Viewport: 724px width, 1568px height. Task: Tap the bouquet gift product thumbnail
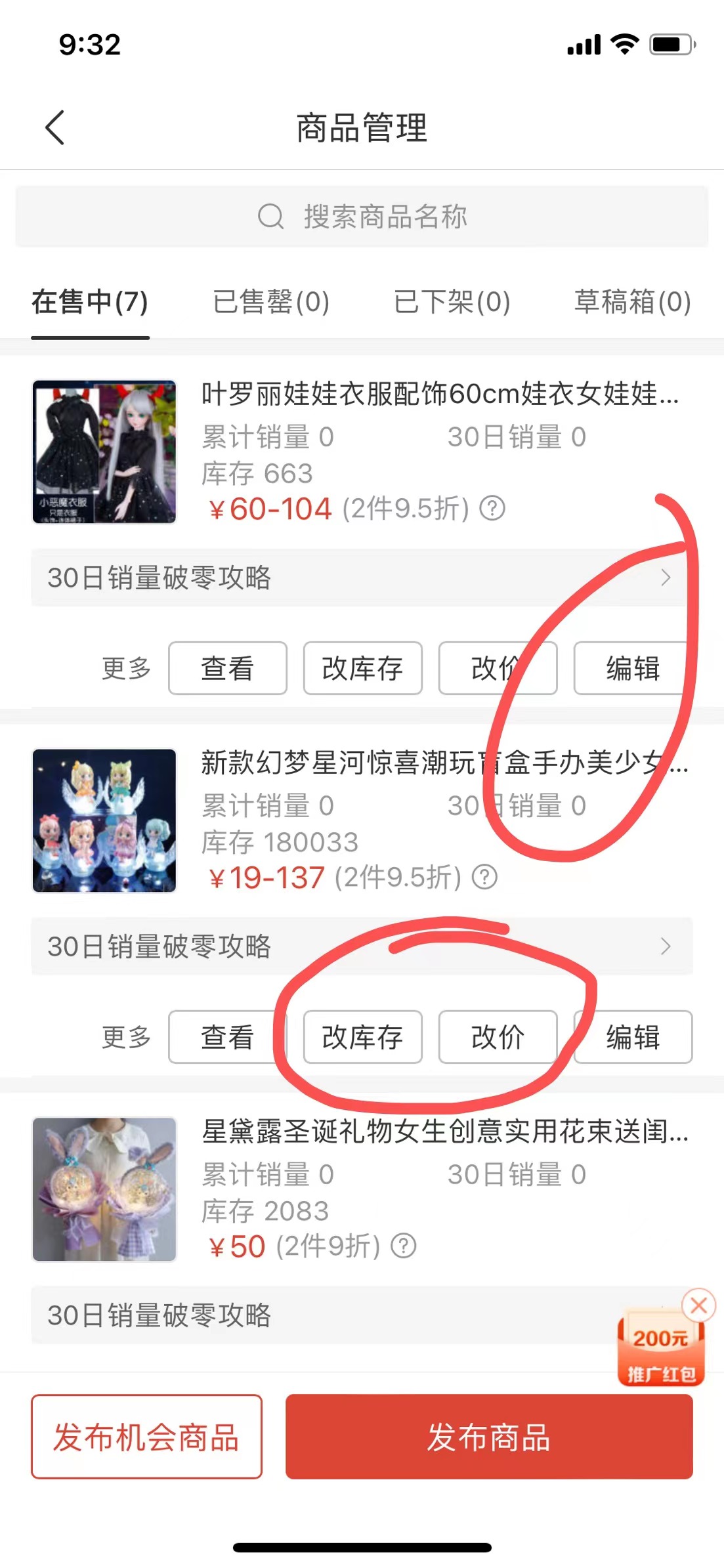104,1189
